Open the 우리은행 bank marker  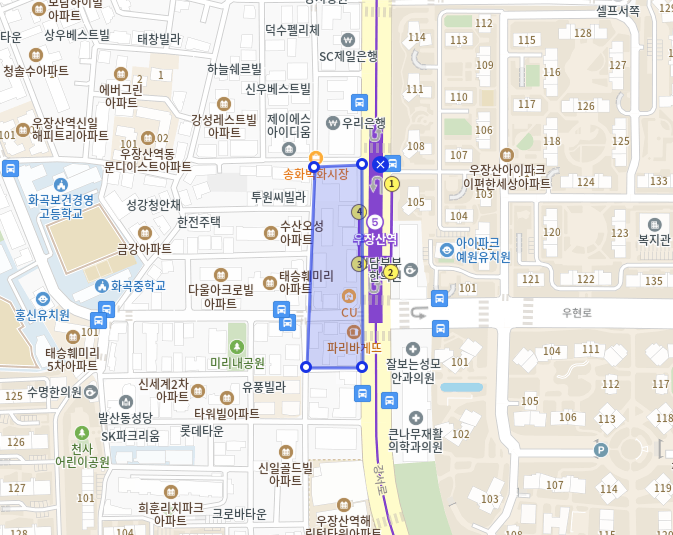tap(332, 123)
